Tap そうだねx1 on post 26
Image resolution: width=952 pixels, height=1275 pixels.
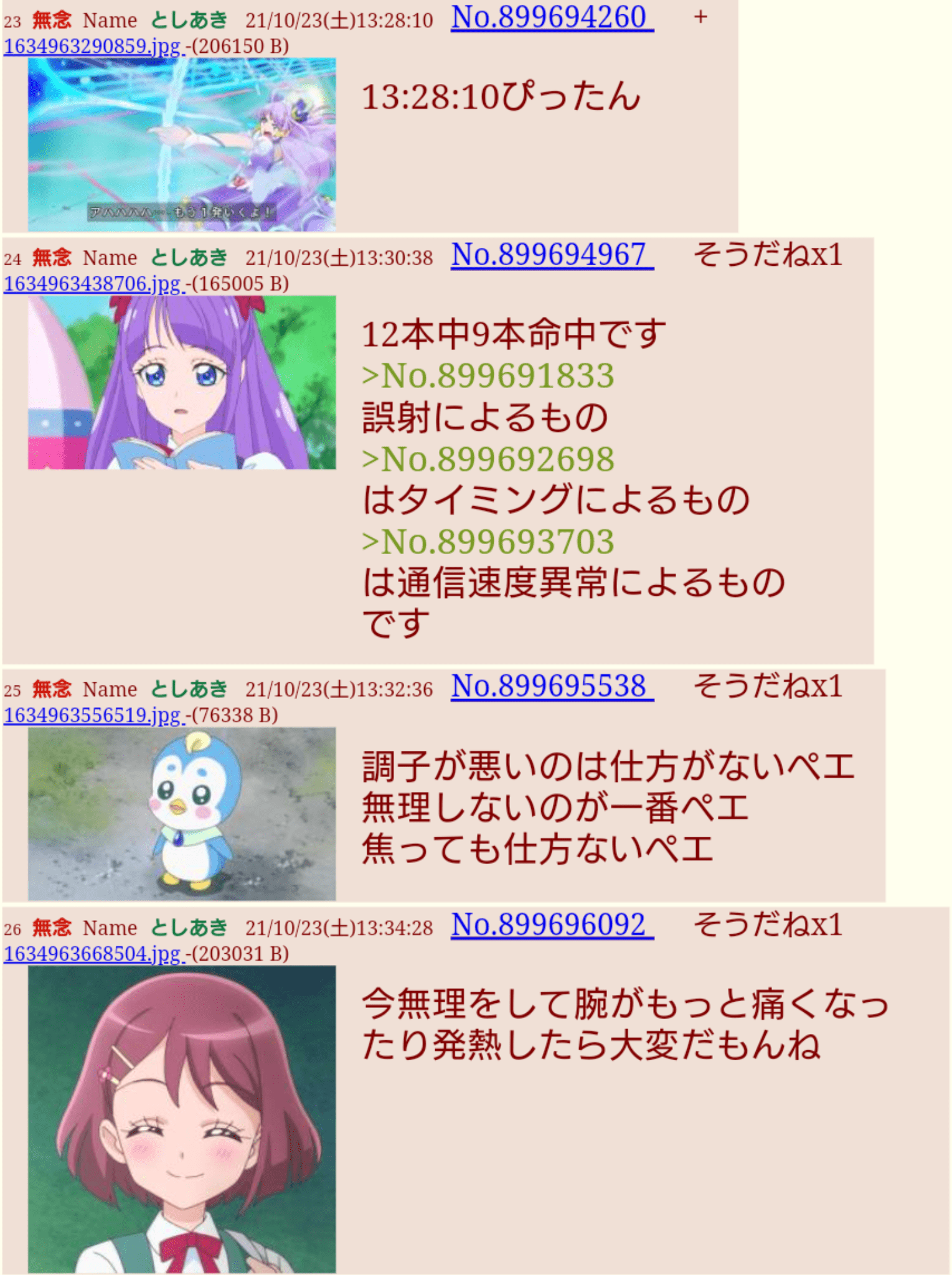(768, 924)
